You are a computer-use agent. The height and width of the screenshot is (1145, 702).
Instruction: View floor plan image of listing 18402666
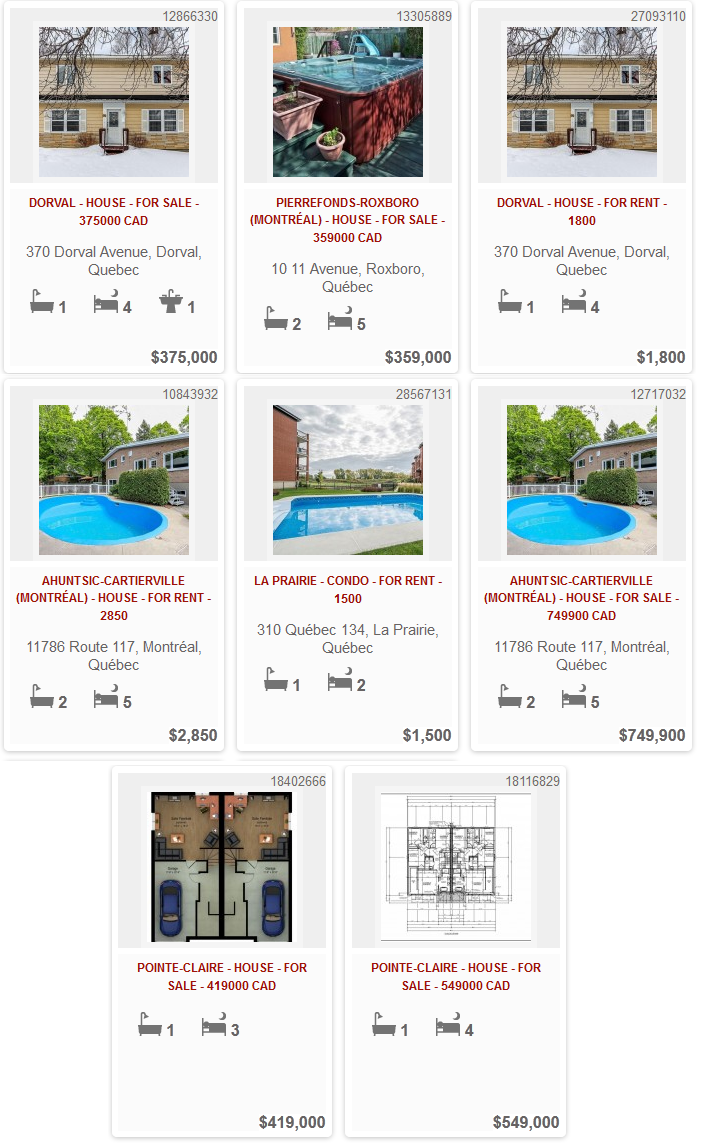(x=222, y=867)
